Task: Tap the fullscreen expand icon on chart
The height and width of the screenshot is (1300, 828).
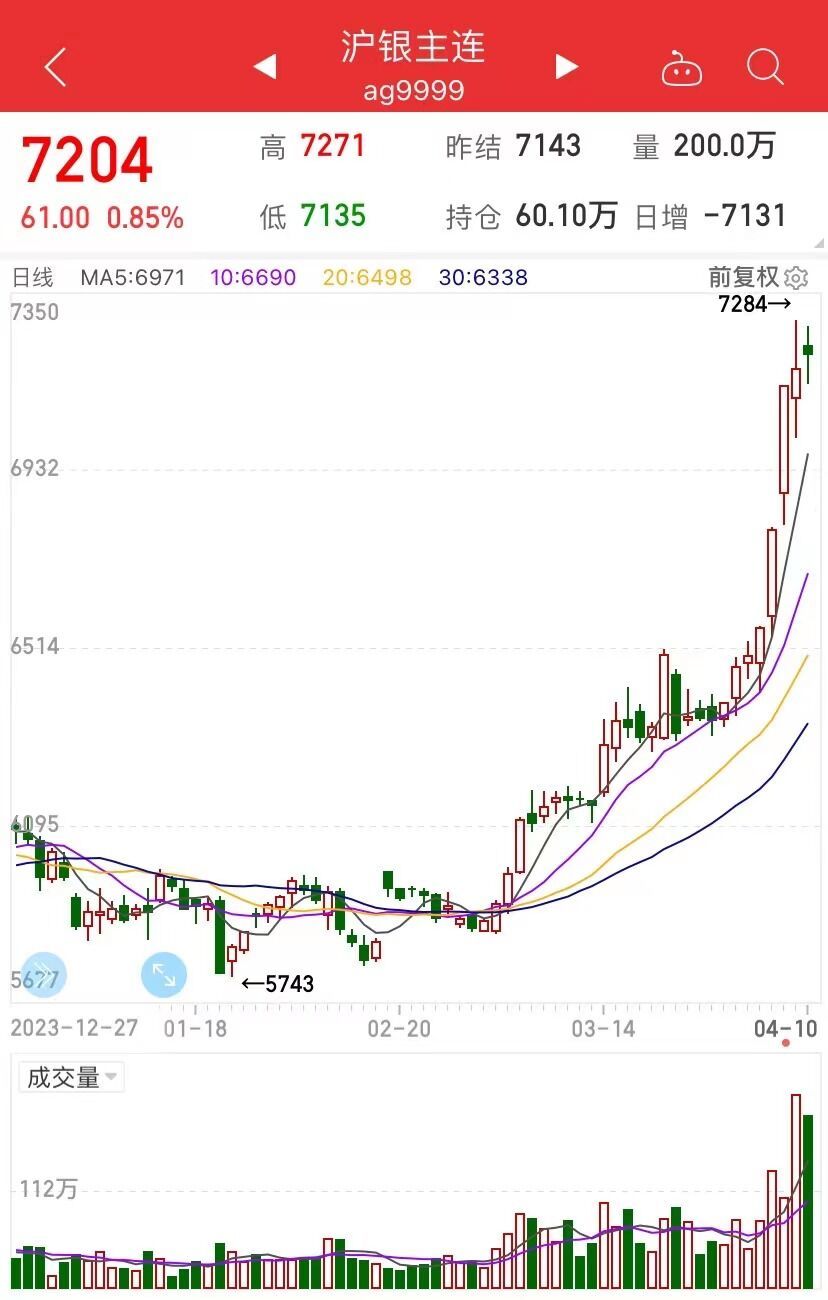Action: tap(163, 971)
